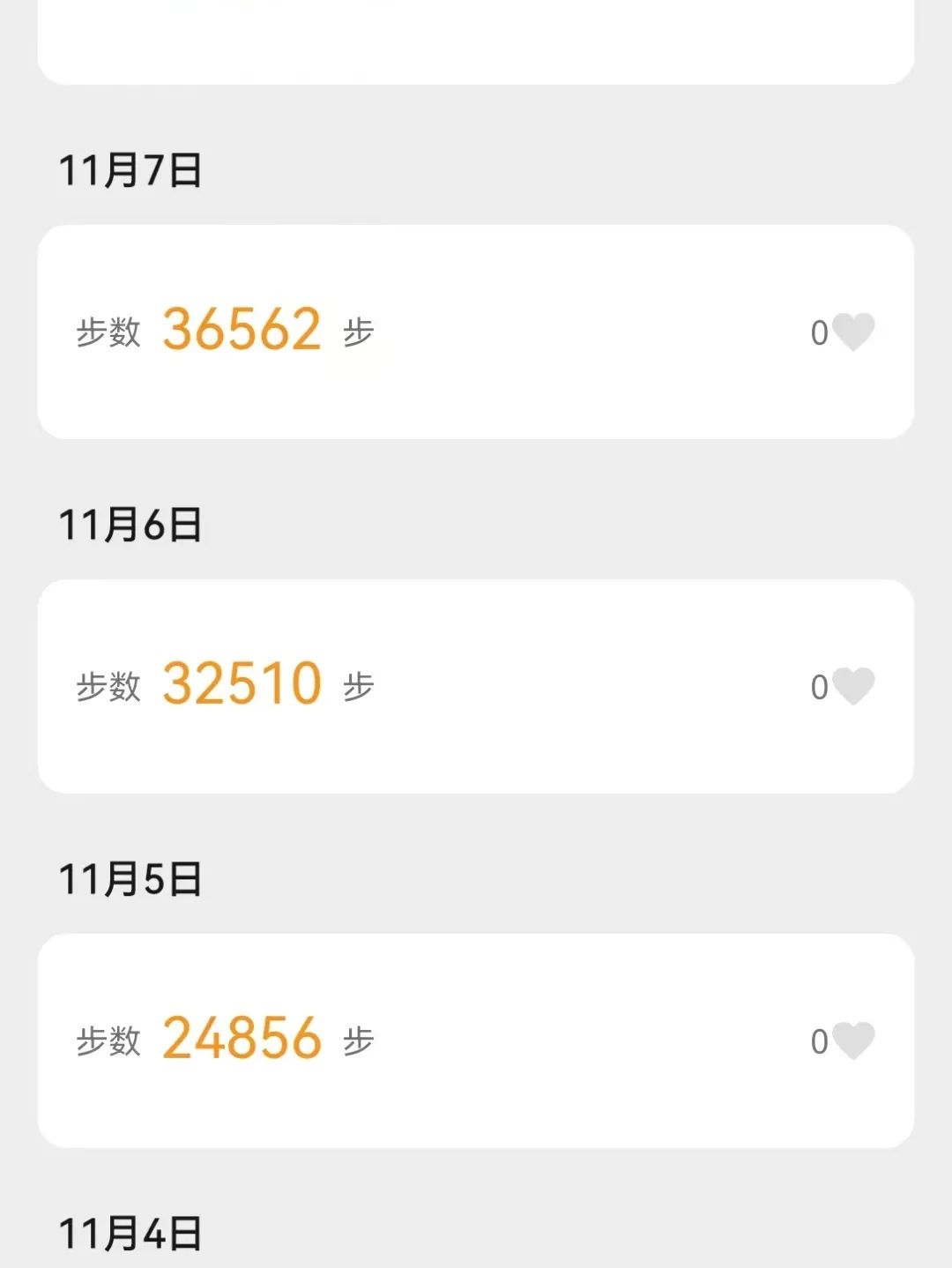
Task: Select the 步数 label on November 5 card
Action: 108,1043
